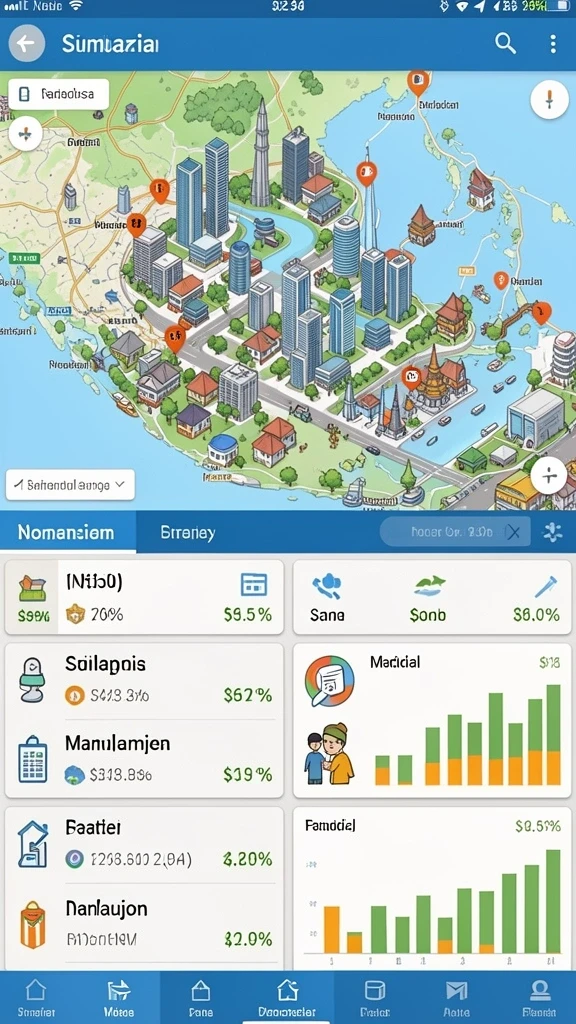The width and height of the screenshot is (576, 1024).
Task: Open the Sailapois row
Action: coord(144,681)
